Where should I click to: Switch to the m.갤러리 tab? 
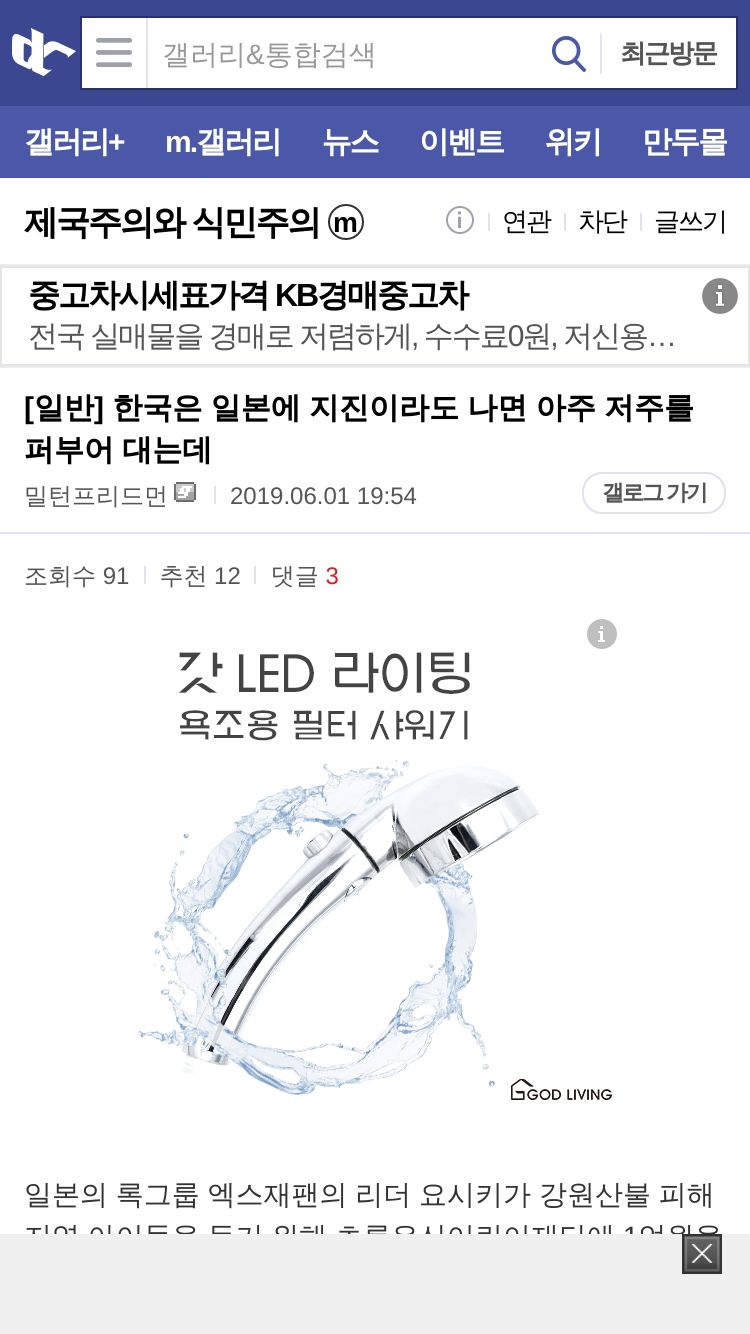tap(223, 142)
